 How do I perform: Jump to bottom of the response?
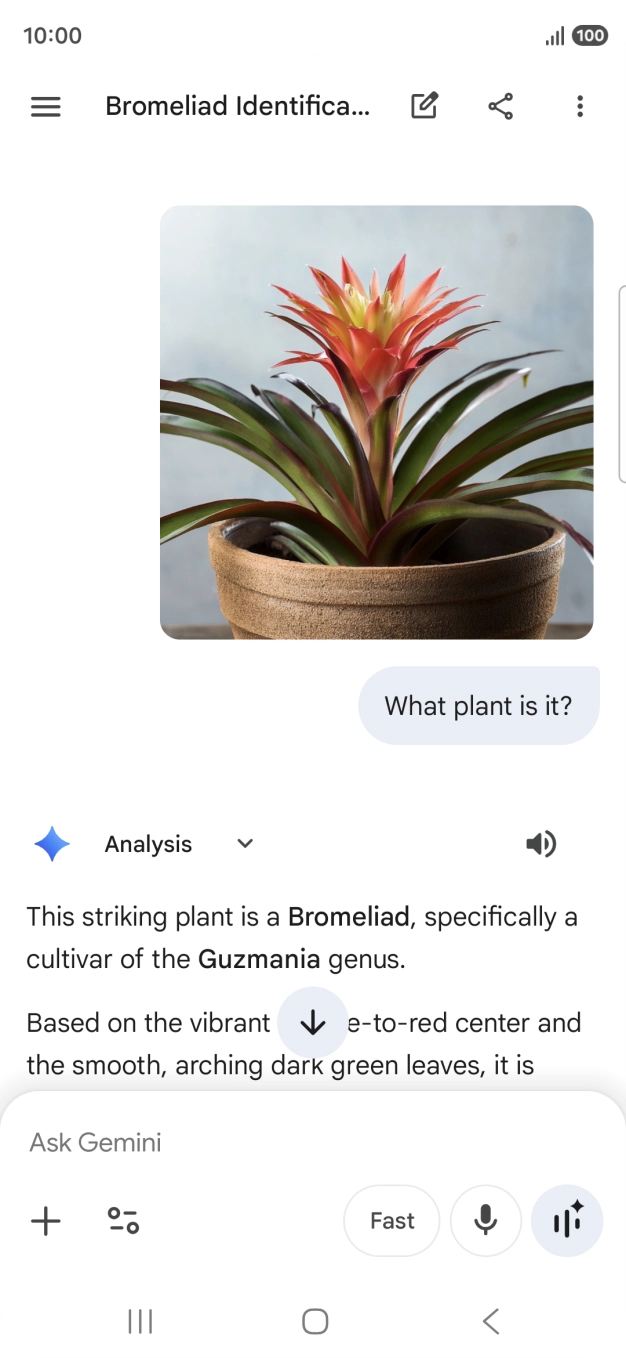pos(313,1022)
